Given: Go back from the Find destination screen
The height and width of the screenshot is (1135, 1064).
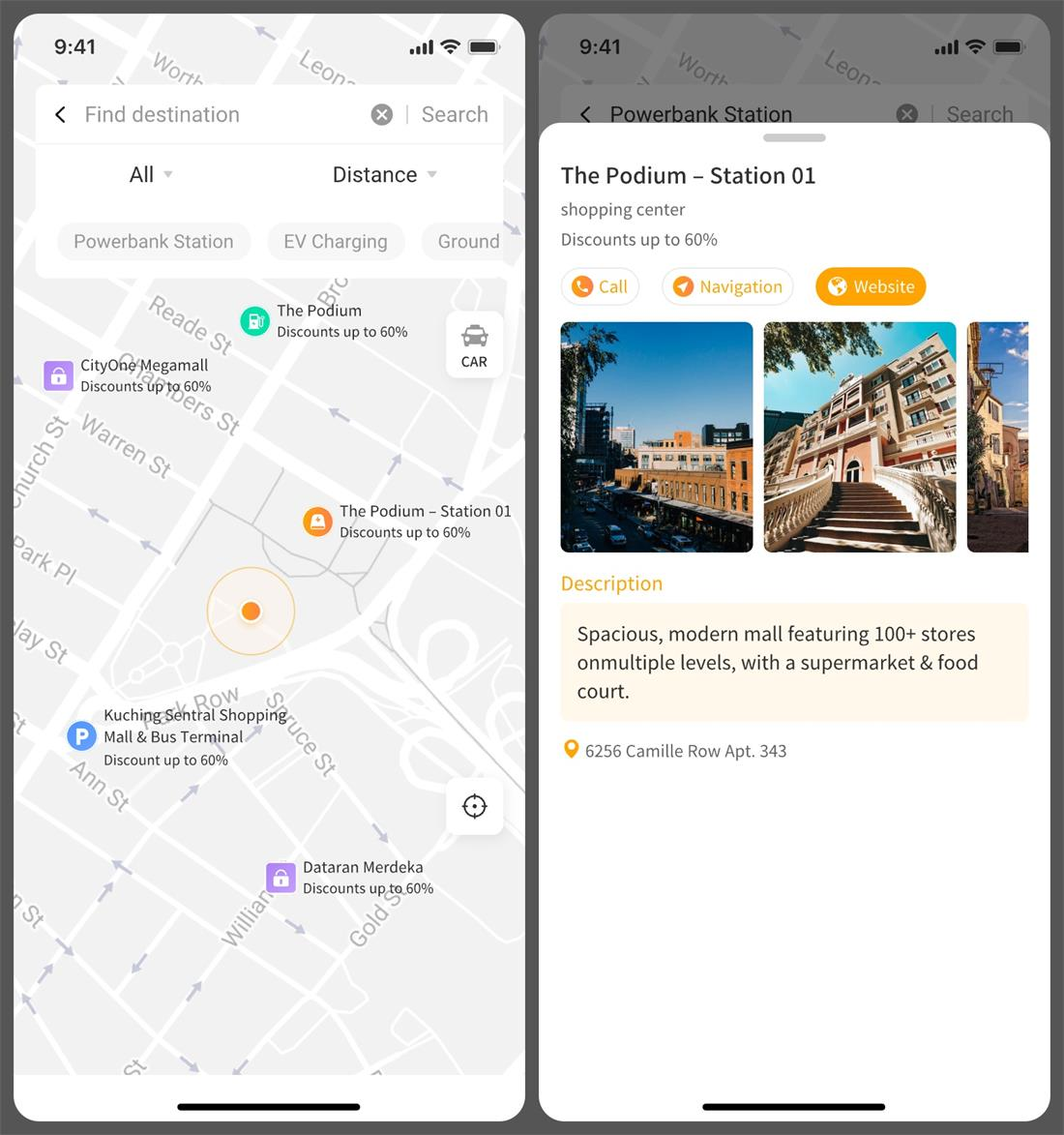Looking at the screenshot, I should [x=60, y=115].
